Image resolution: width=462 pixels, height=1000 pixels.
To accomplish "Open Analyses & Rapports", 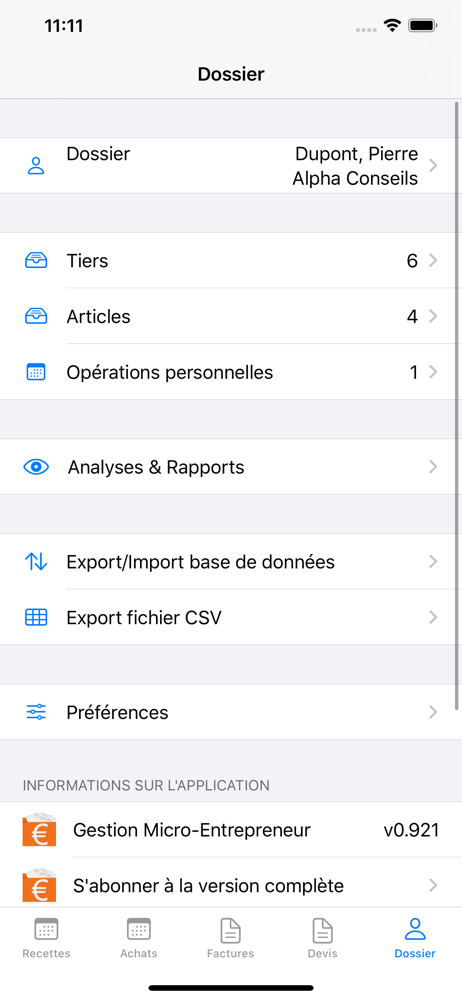I will pyautogui.click(x=231, y=467).
